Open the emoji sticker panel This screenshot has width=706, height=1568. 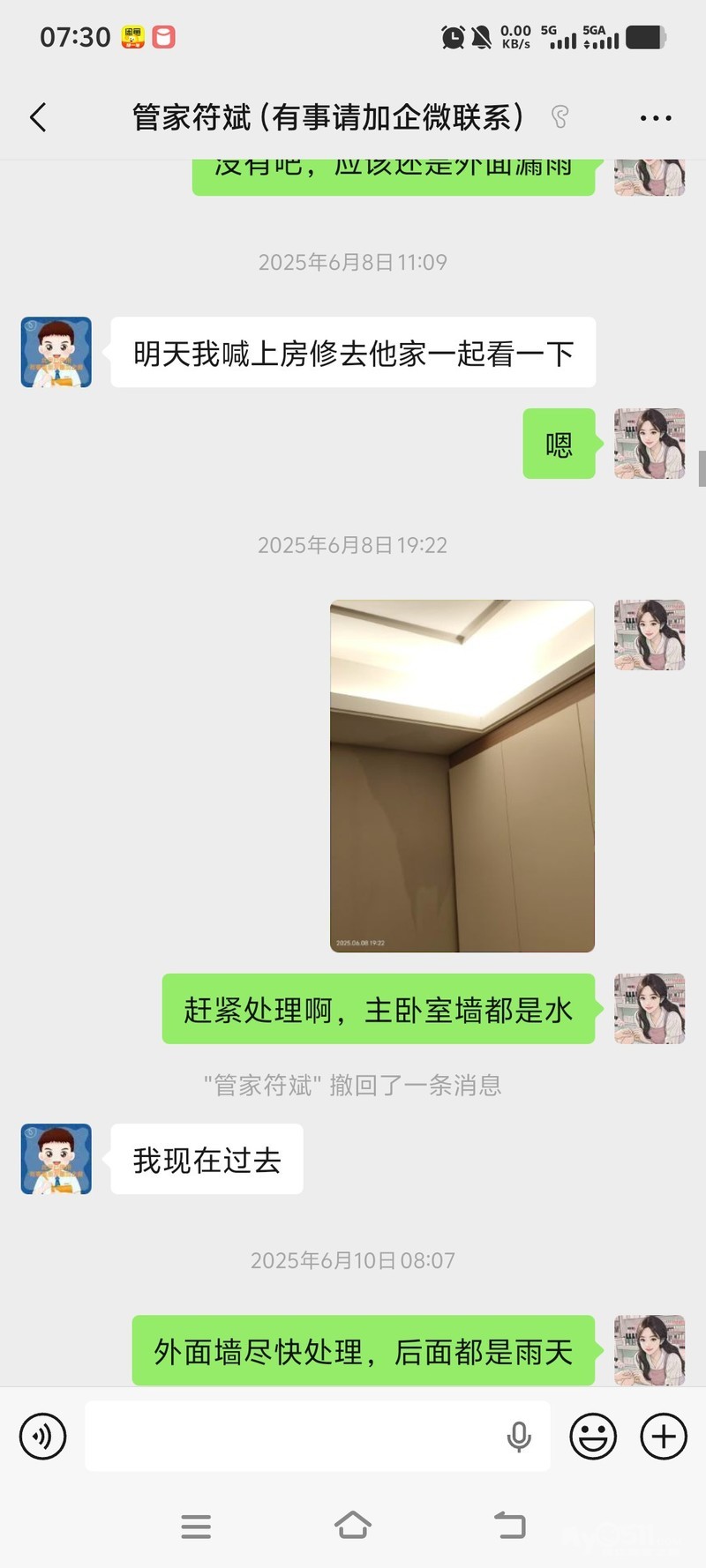pos(593,1437)
